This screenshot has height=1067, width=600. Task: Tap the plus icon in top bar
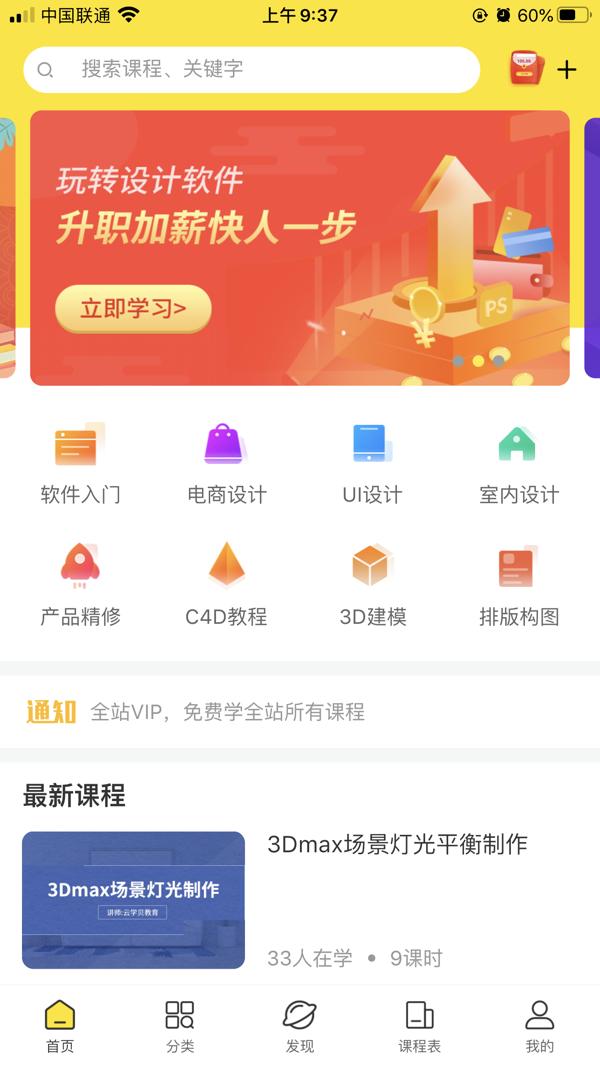[x=567, y=69]
